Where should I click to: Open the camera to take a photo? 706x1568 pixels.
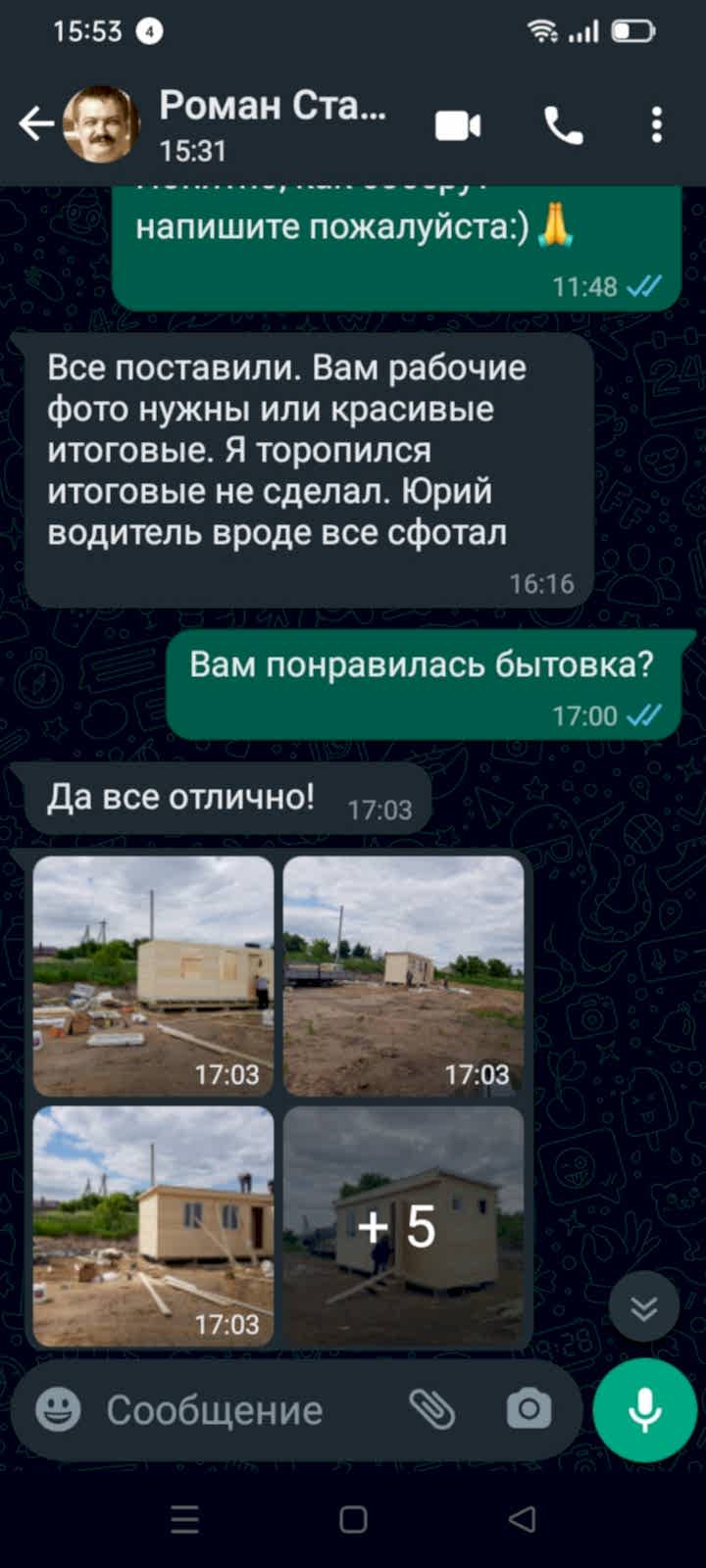529,1410
